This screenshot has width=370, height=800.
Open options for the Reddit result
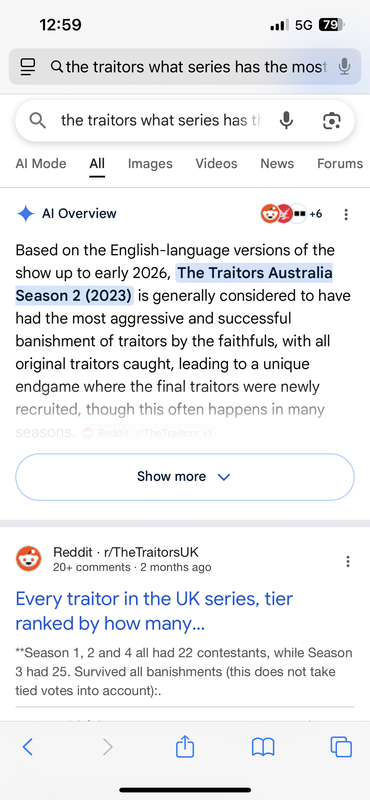click(348, 562)
